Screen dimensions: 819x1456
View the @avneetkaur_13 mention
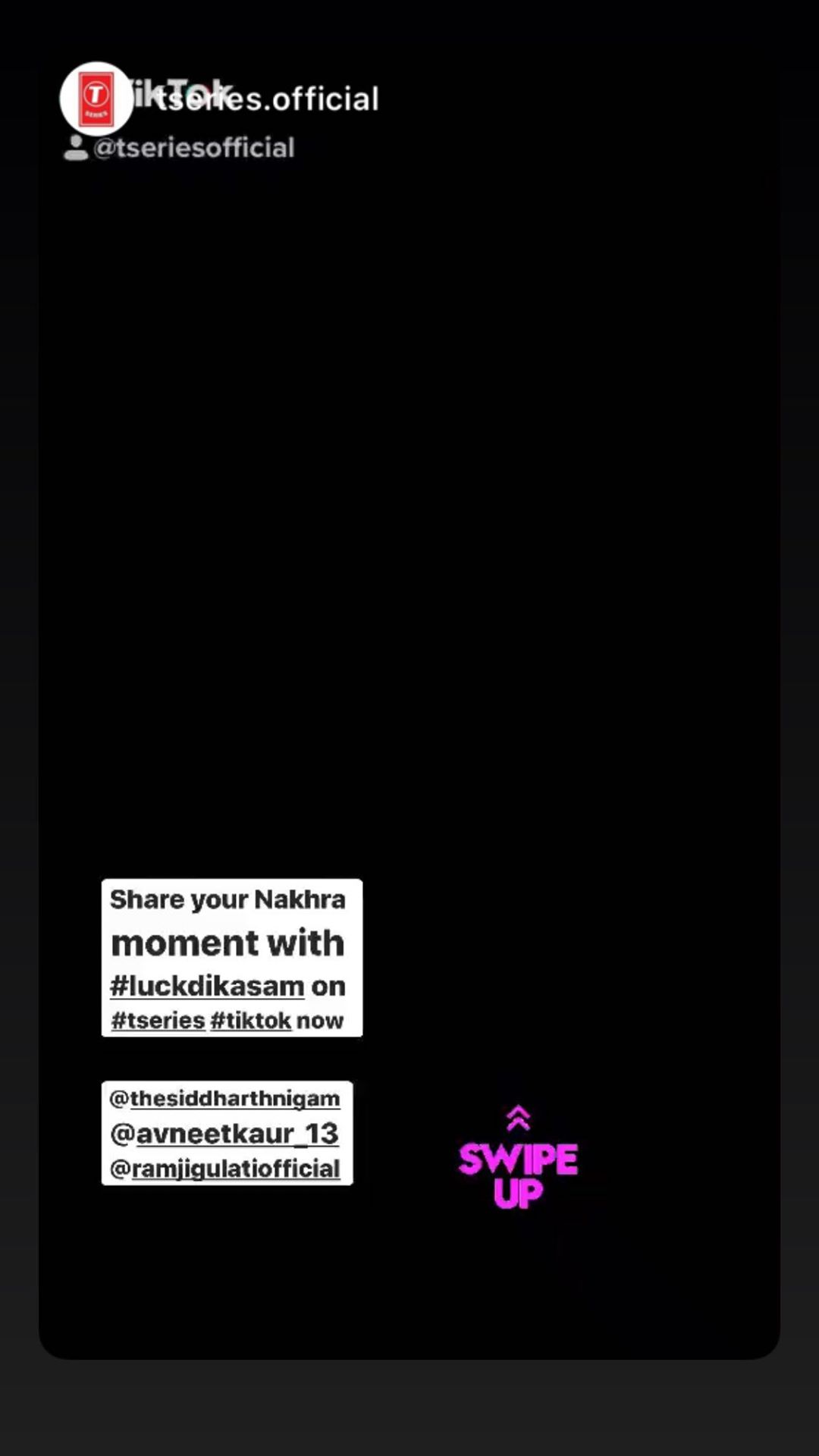coord(224,1133)
